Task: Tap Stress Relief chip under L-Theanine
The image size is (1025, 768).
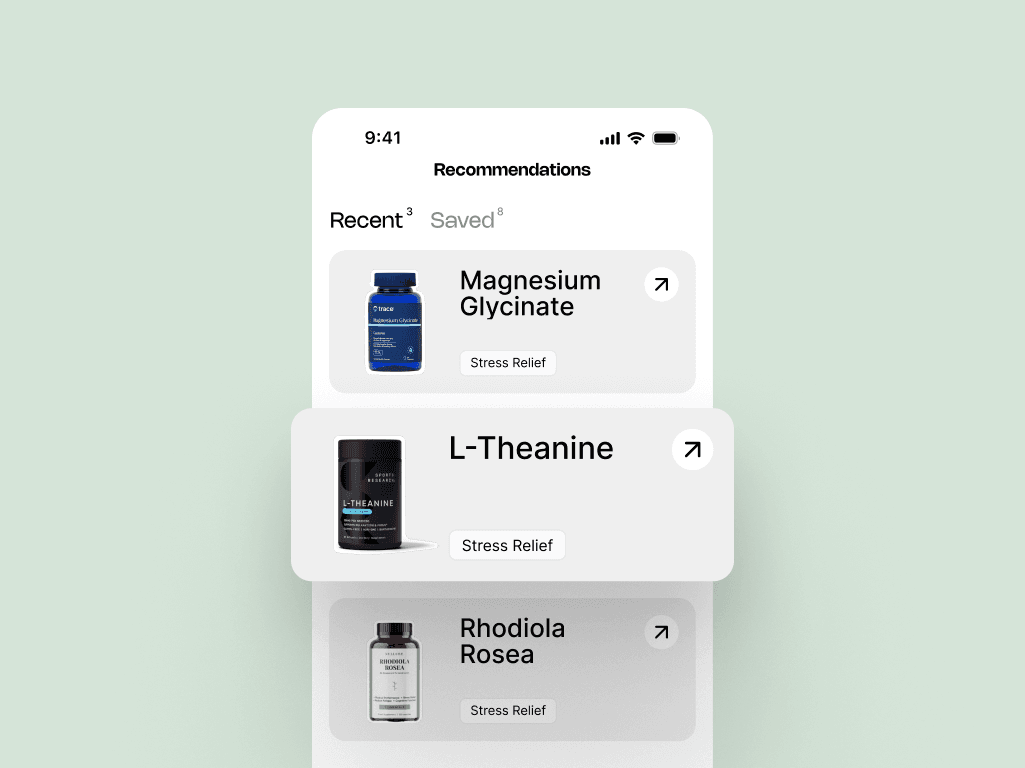Action: tap(507, 546)
